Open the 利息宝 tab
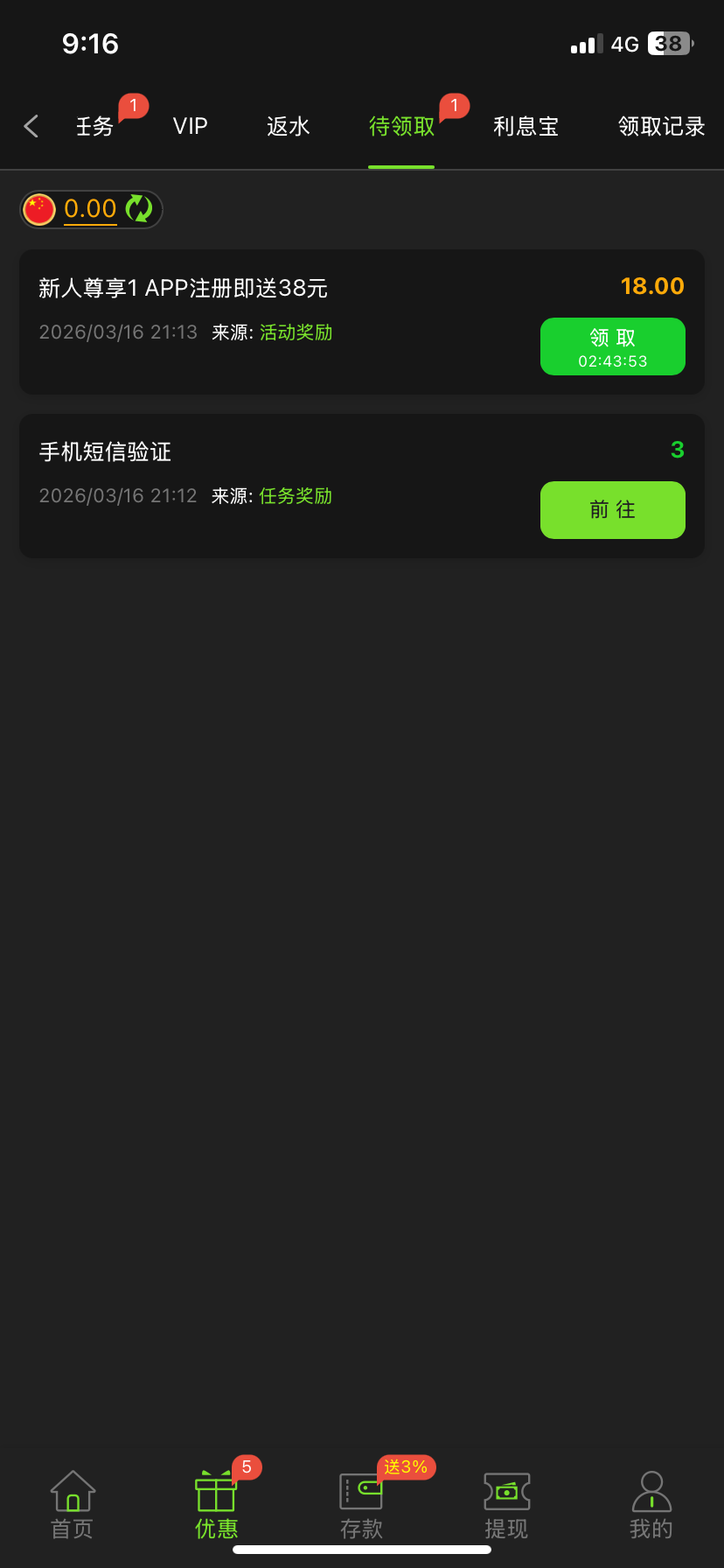This screenshot has width=724, height=1568. tap(526, 125)
